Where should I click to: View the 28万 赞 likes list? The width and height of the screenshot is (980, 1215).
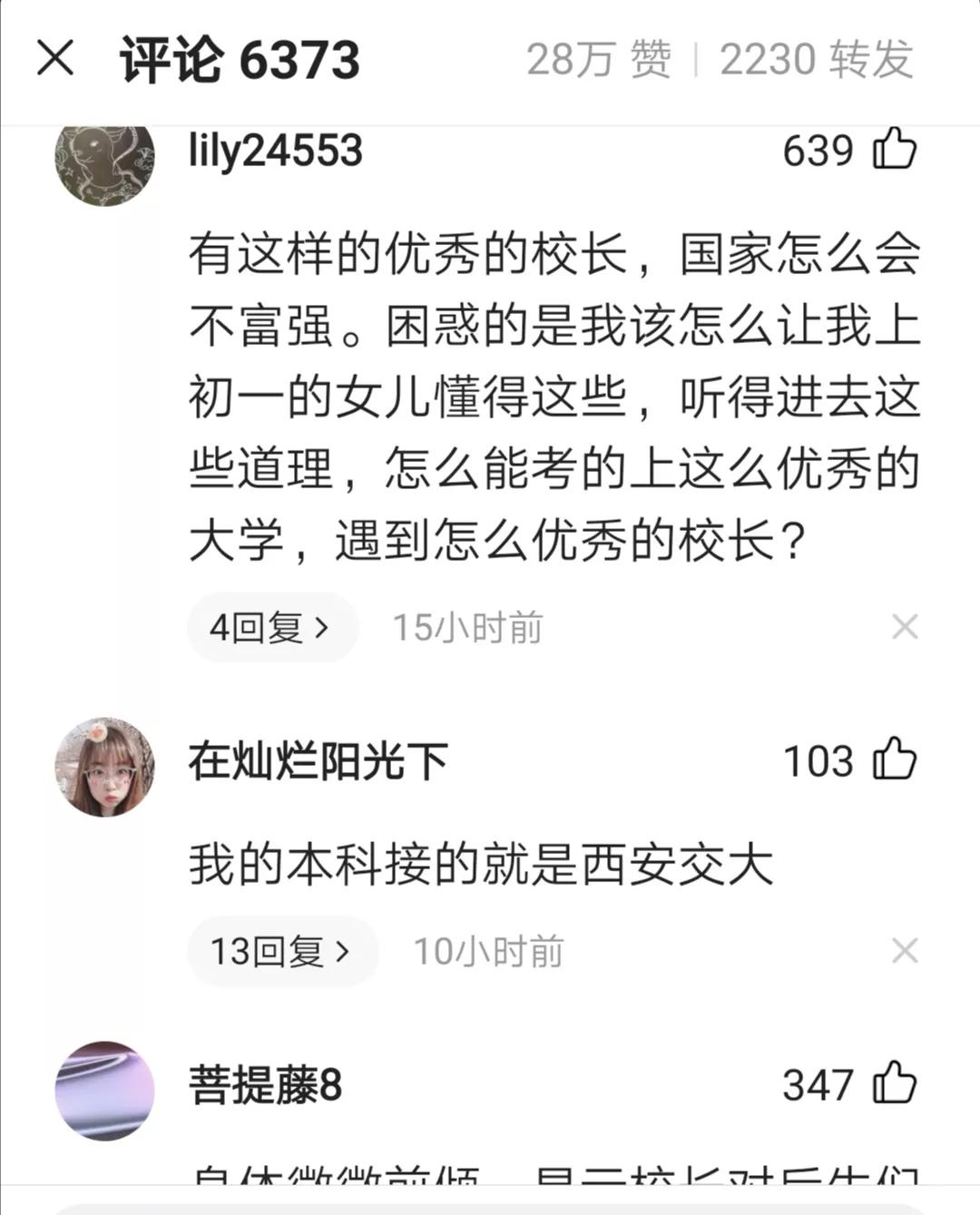[599, 60]
